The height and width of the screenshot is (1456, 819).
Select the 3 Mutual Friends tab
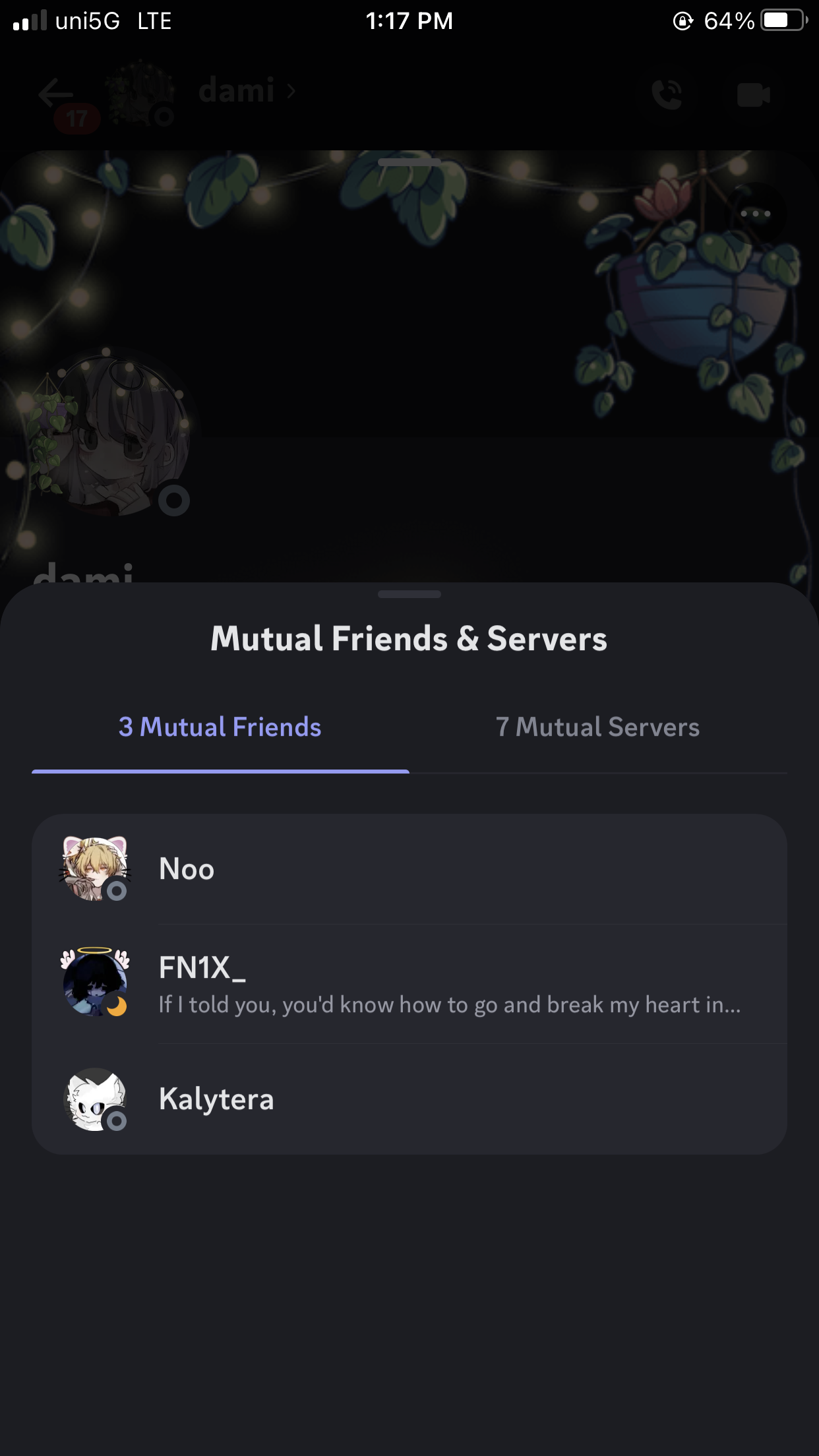tap(220, 727)
